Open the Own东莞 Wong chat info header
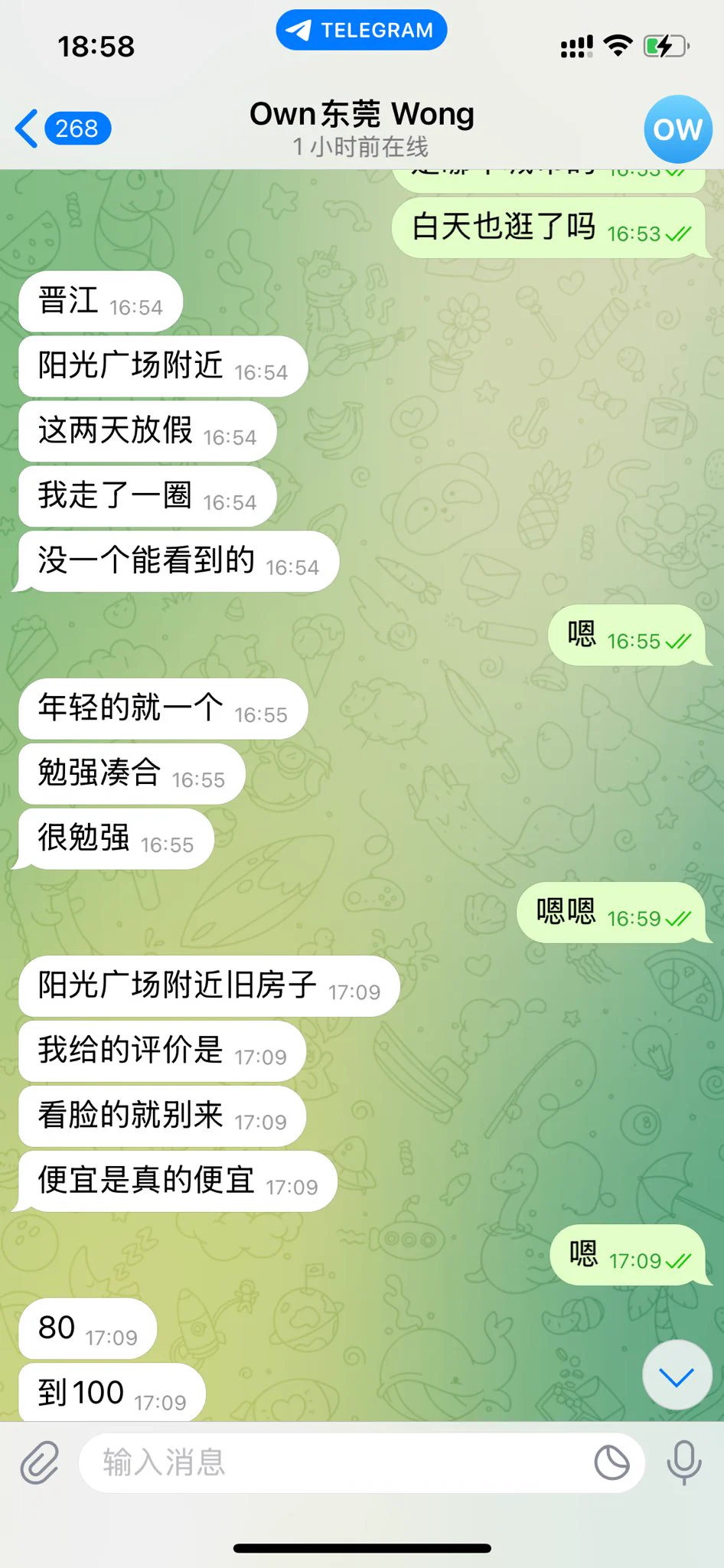 (362, 127)
